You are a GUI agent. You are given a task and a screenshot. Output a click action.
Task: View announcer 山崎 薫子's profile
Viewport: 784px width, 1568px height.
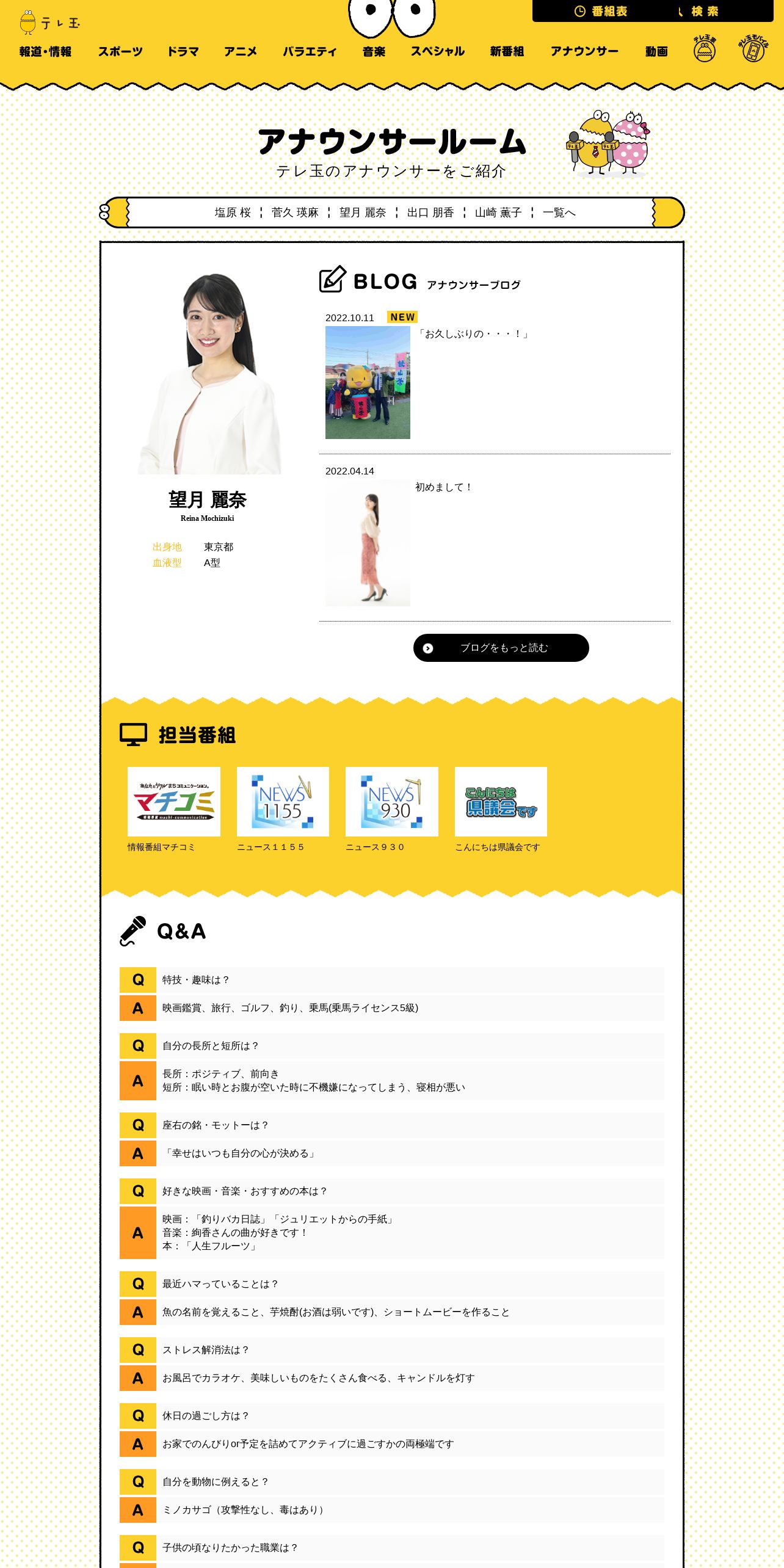point(498,212)
